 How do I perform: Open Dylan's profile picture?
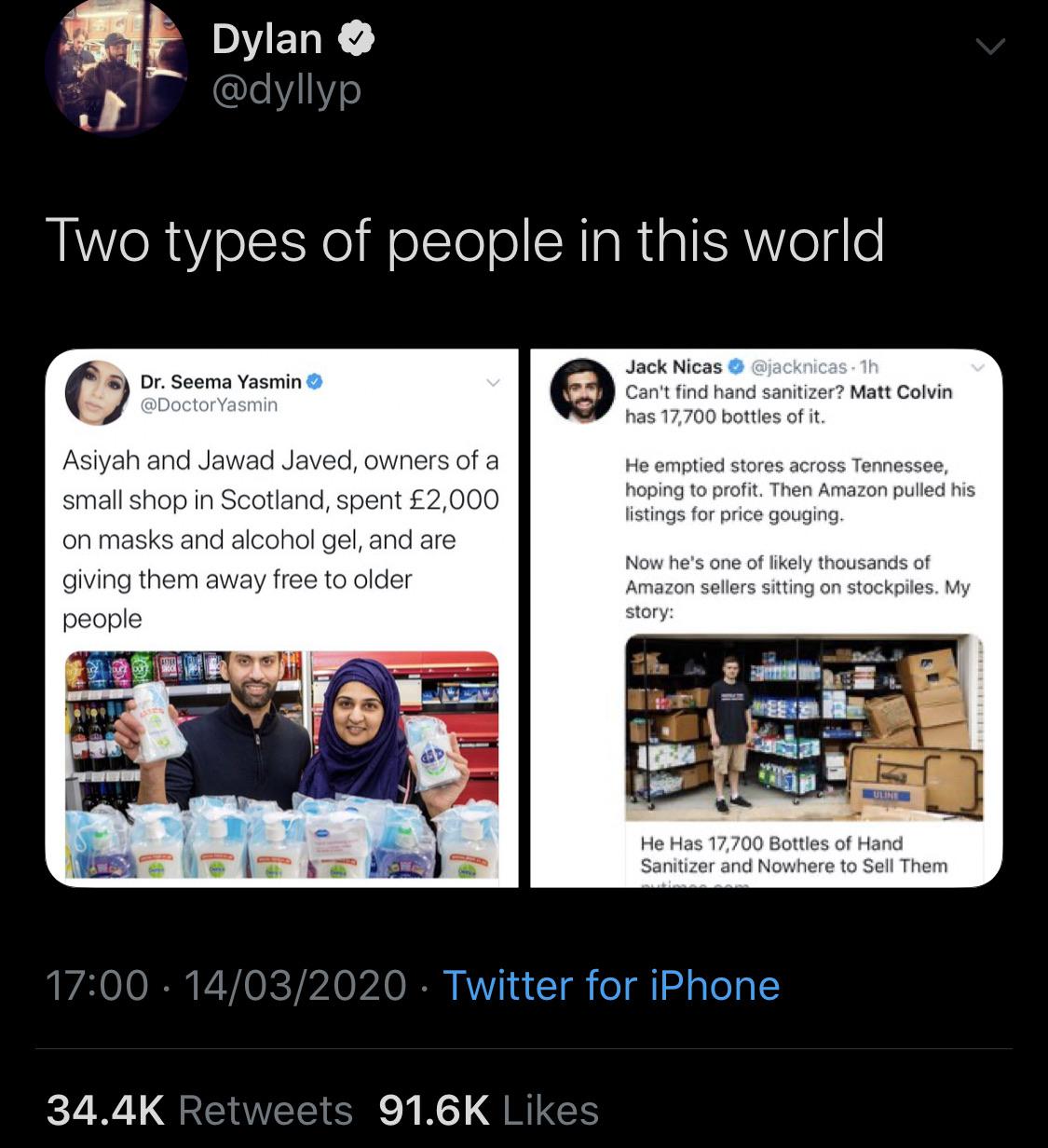116,67
